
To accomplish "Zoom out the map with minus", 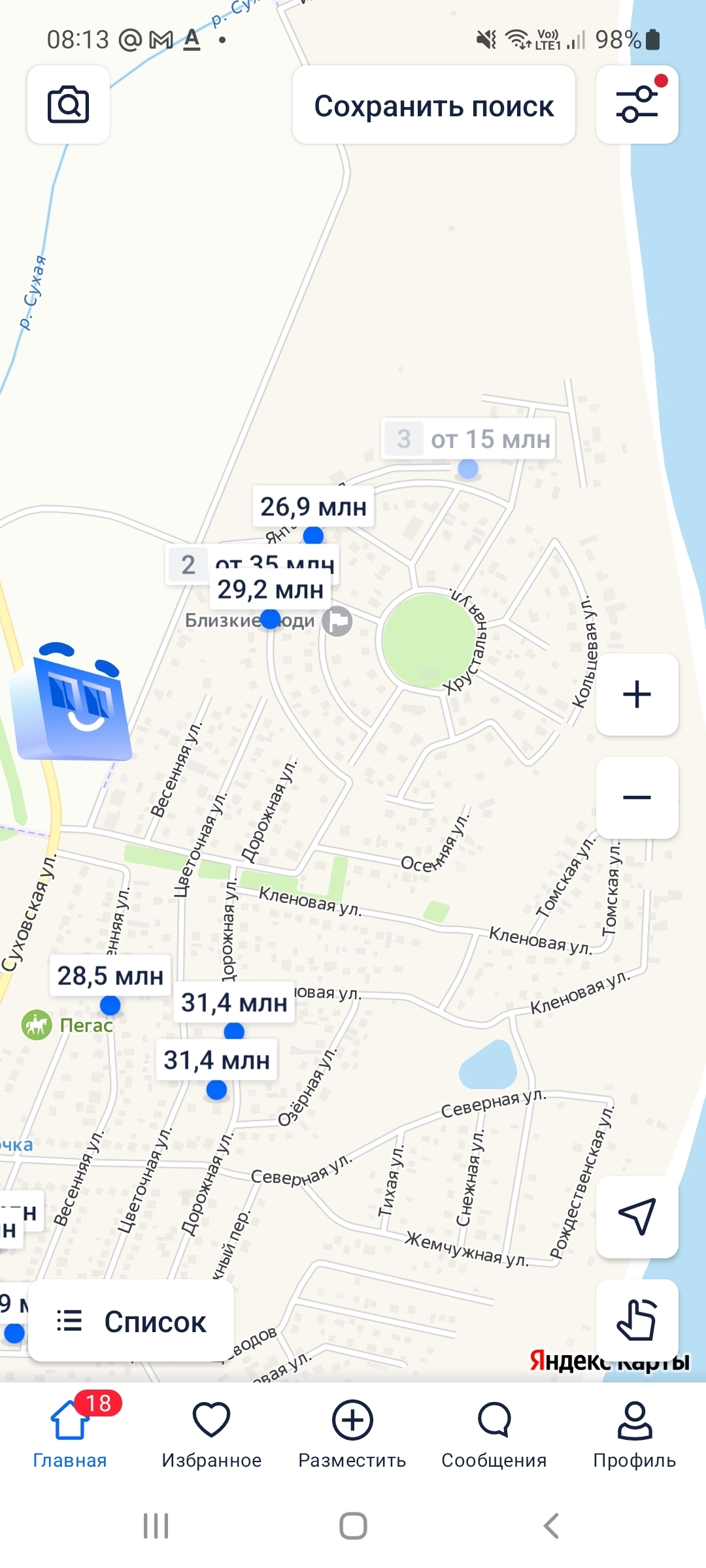I will click(637, 797).
